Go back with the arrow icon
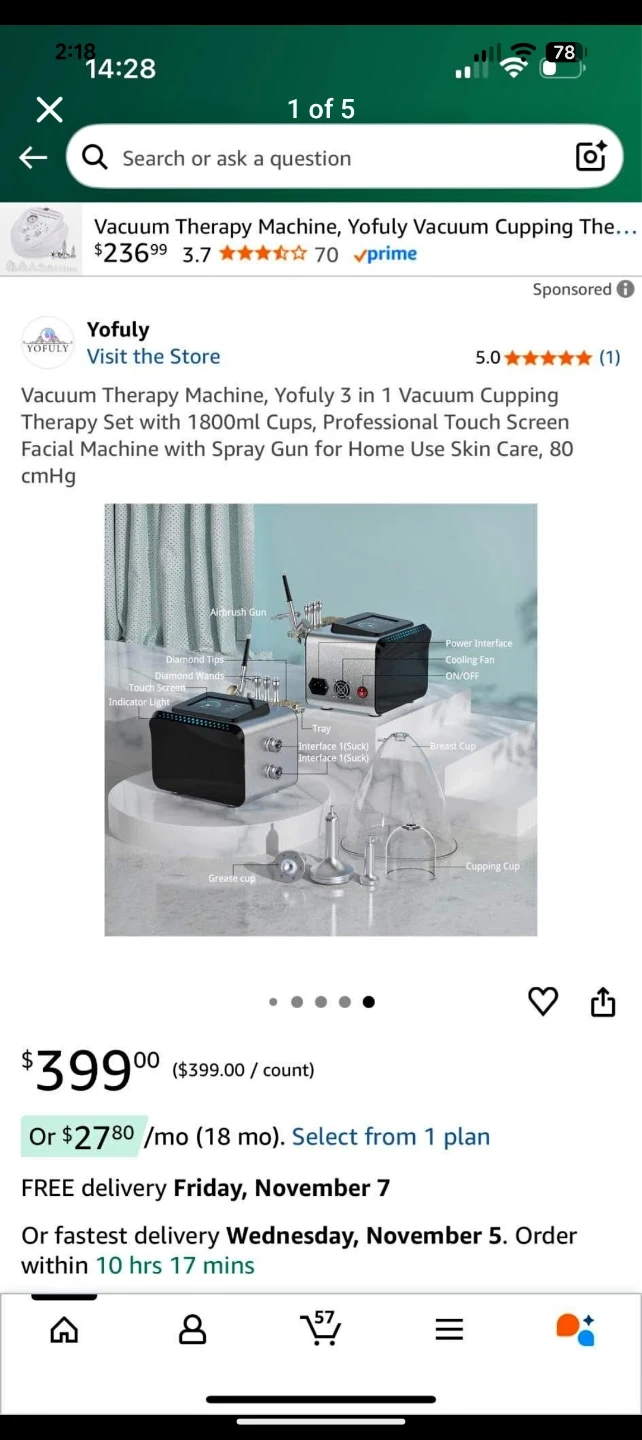This screenshot has width=642, height=1440. (33, 157)
